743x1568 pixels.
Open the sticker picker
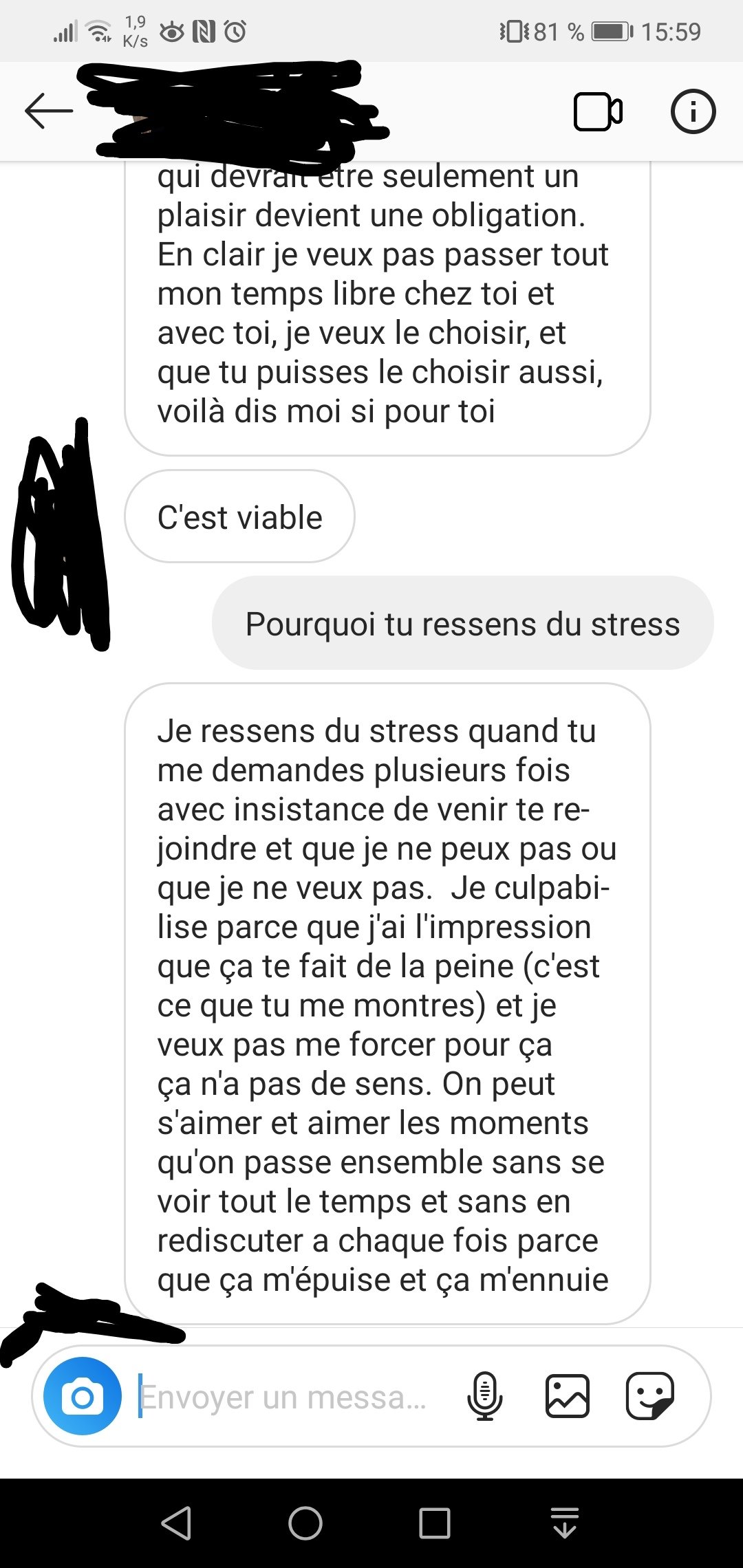(649, 1396)
